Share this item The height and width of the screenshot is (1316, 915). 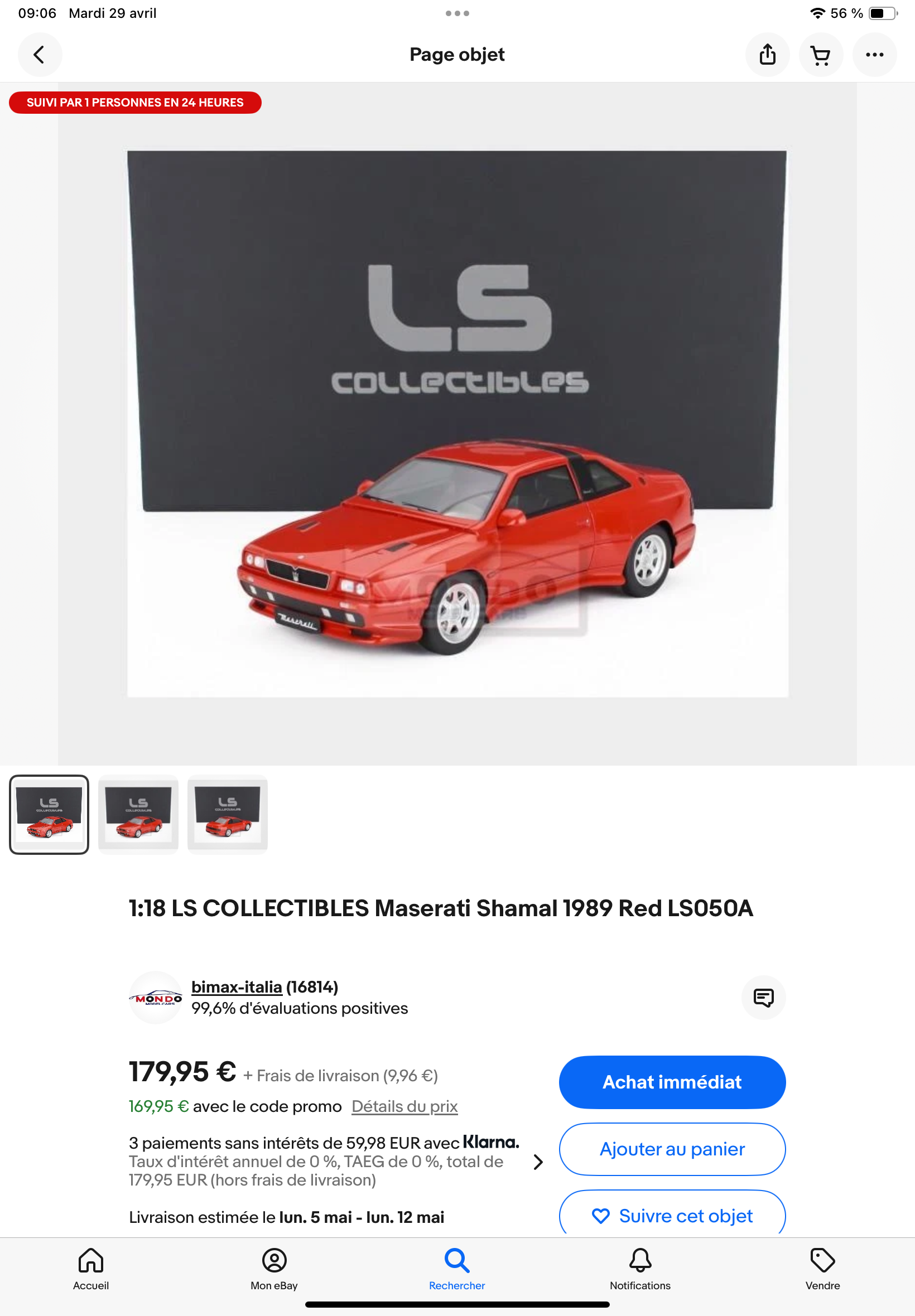click(x=767, y=55)
